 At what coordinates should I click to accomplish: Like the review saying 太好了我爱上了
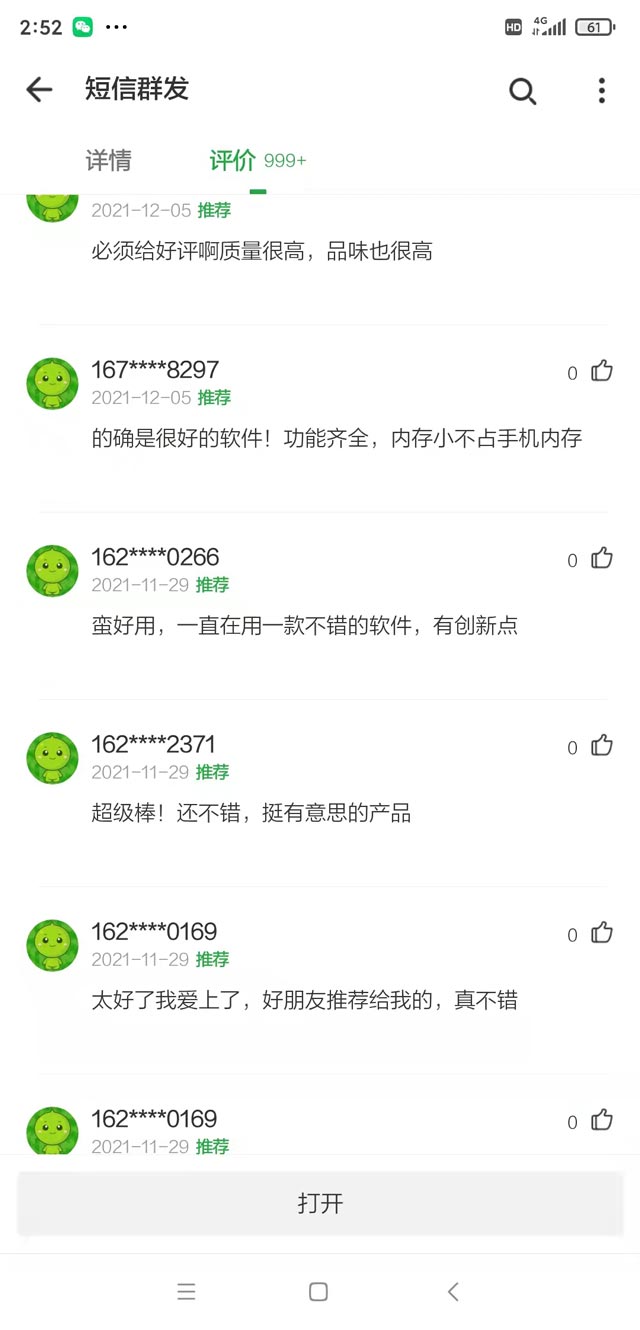pyautogui.click(x=601, y=933)
